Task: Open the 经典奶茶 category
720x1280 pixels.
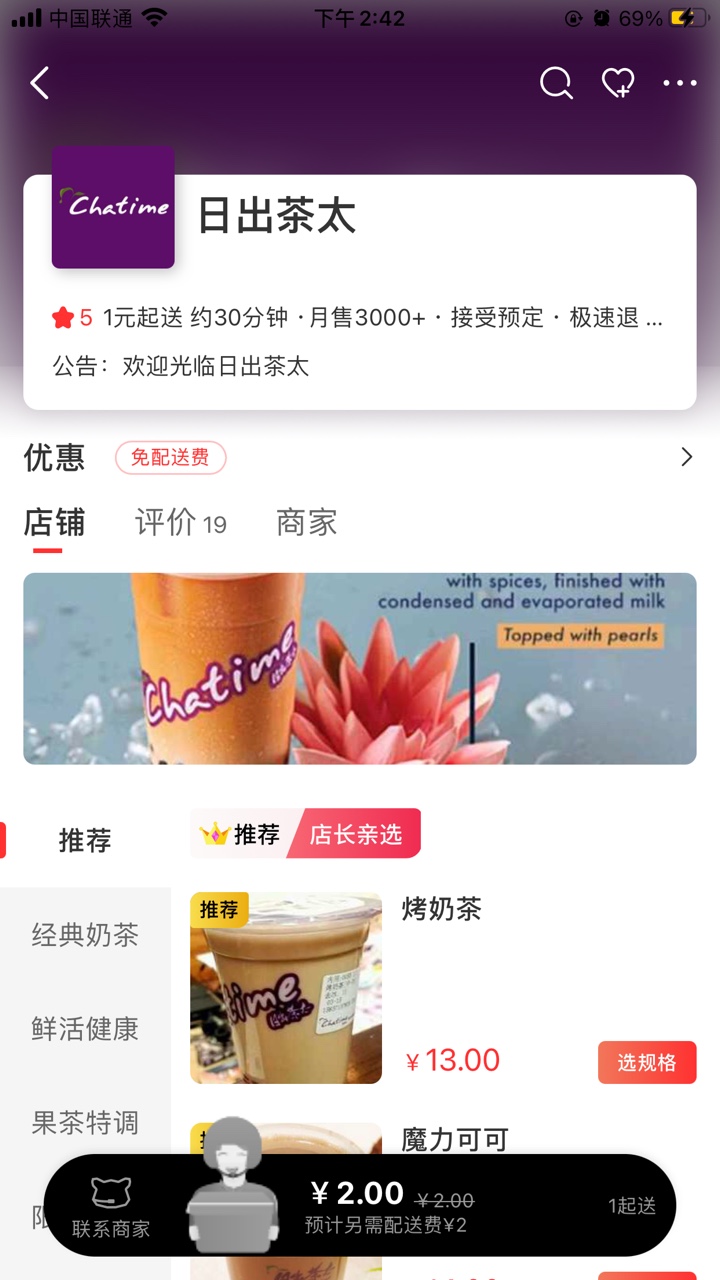Action: [85, 935]
